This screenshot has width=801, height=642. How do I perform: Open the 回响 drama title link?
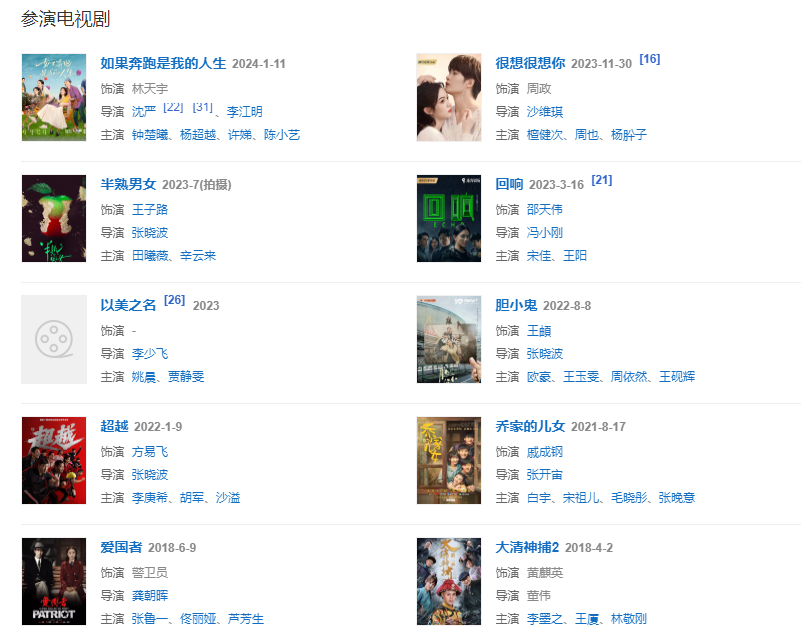509,184
